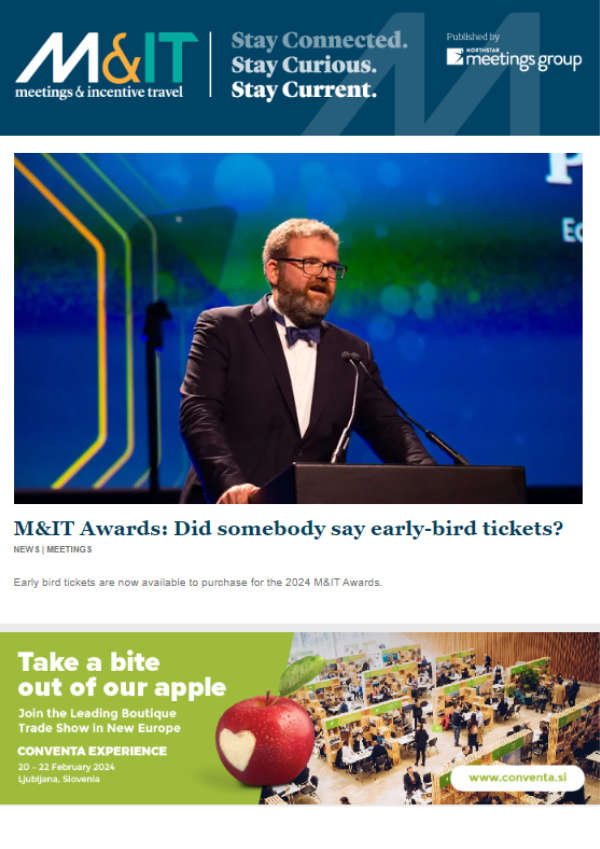Open the article photo of the awards speaker
Screen dimensions: 600x849
tap(298, 328)
